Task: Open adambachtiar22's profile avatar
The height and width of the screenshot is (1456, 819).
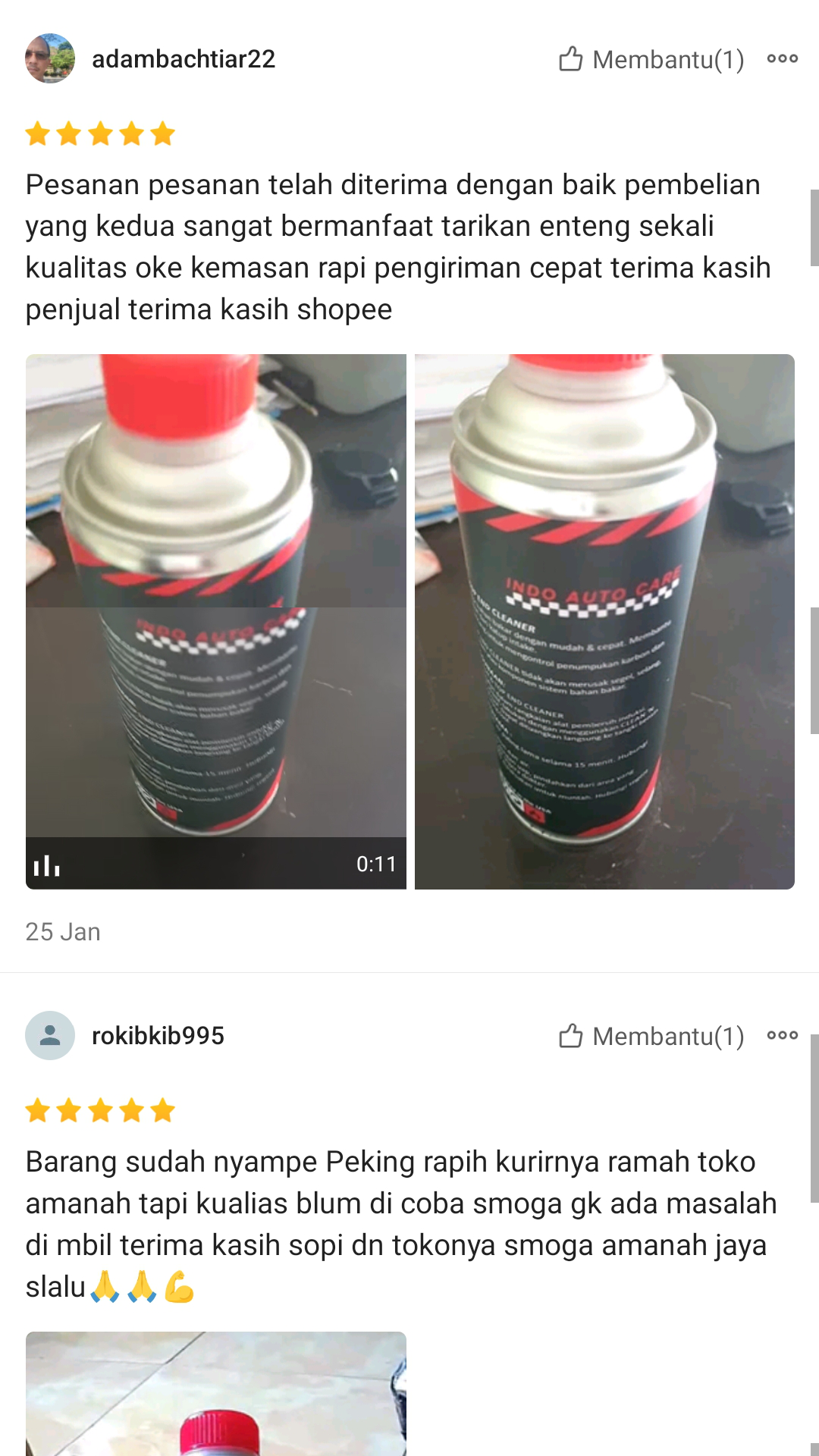Action: click(50, 58)
